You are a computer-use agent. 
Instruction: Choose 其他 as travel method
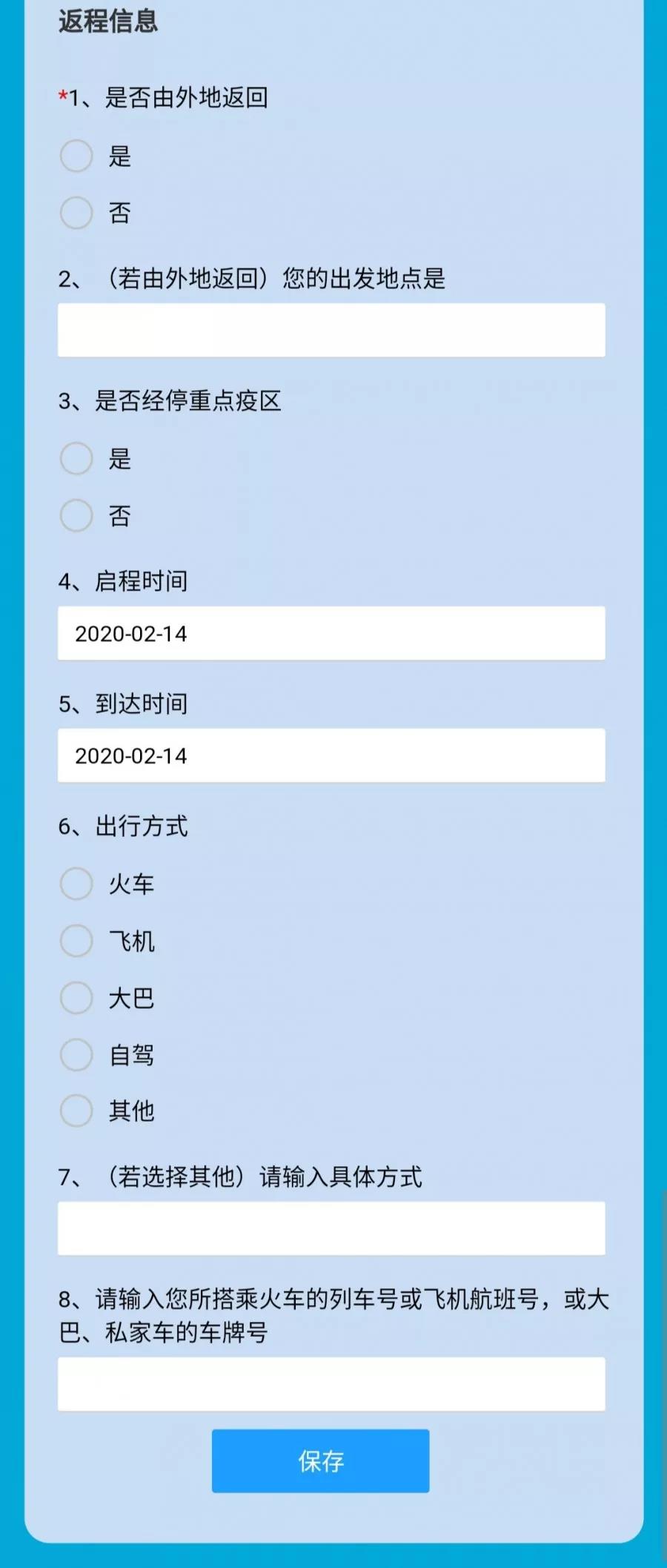pyautogui.click(x=76, y=1111)
